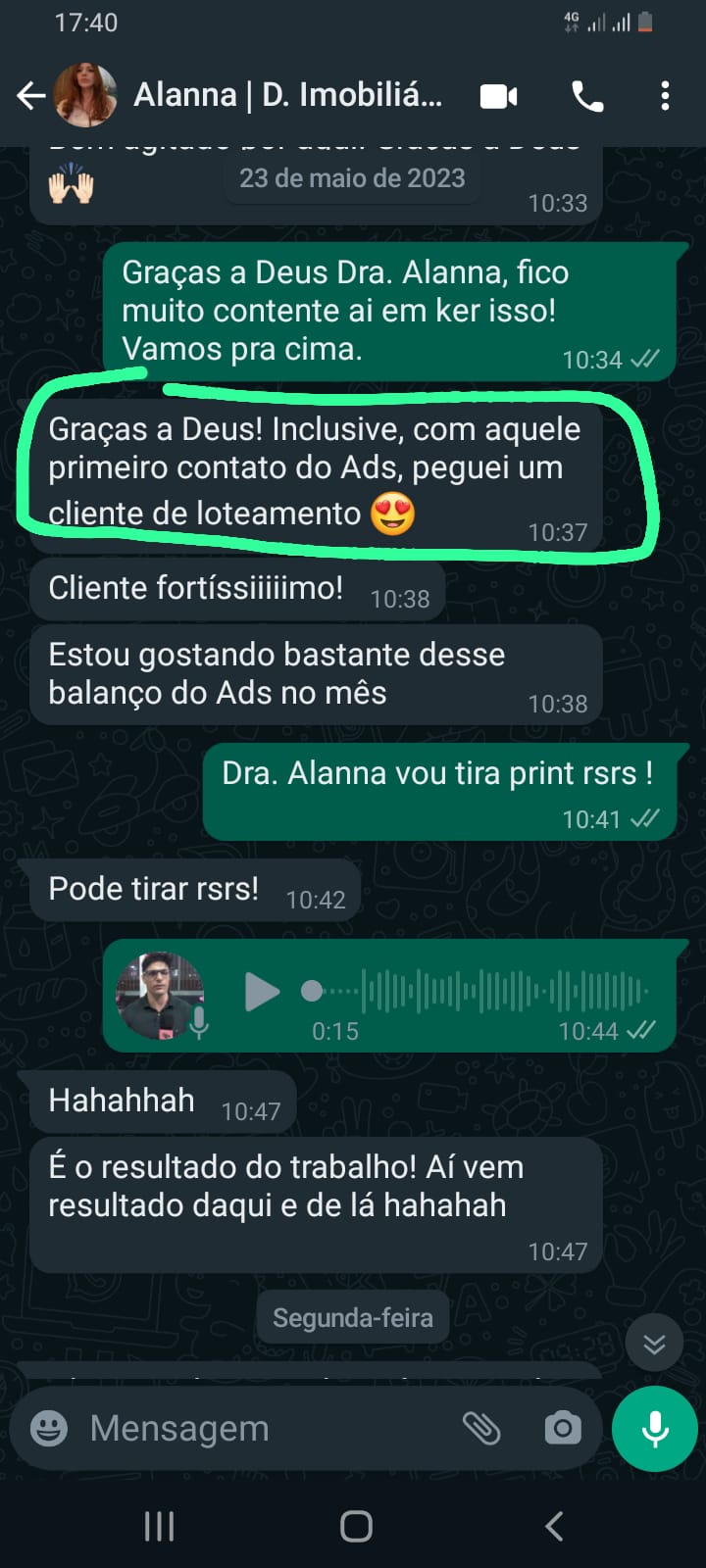Tap the microphone record button
Viewport: 706px width, 1568px height.
pyautogui.click(x=654, y=1429)
